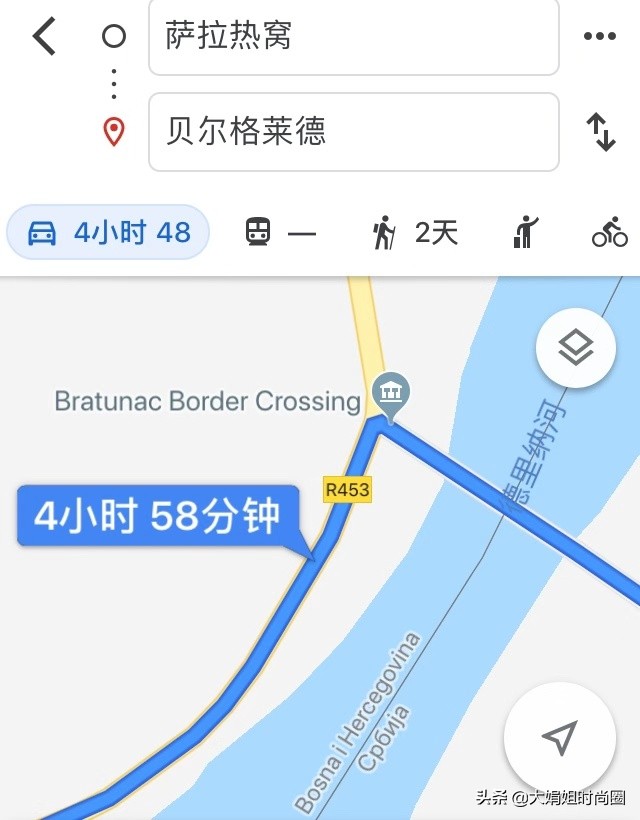Tap the Bratunac Border Crossing marker

[389, 394]
